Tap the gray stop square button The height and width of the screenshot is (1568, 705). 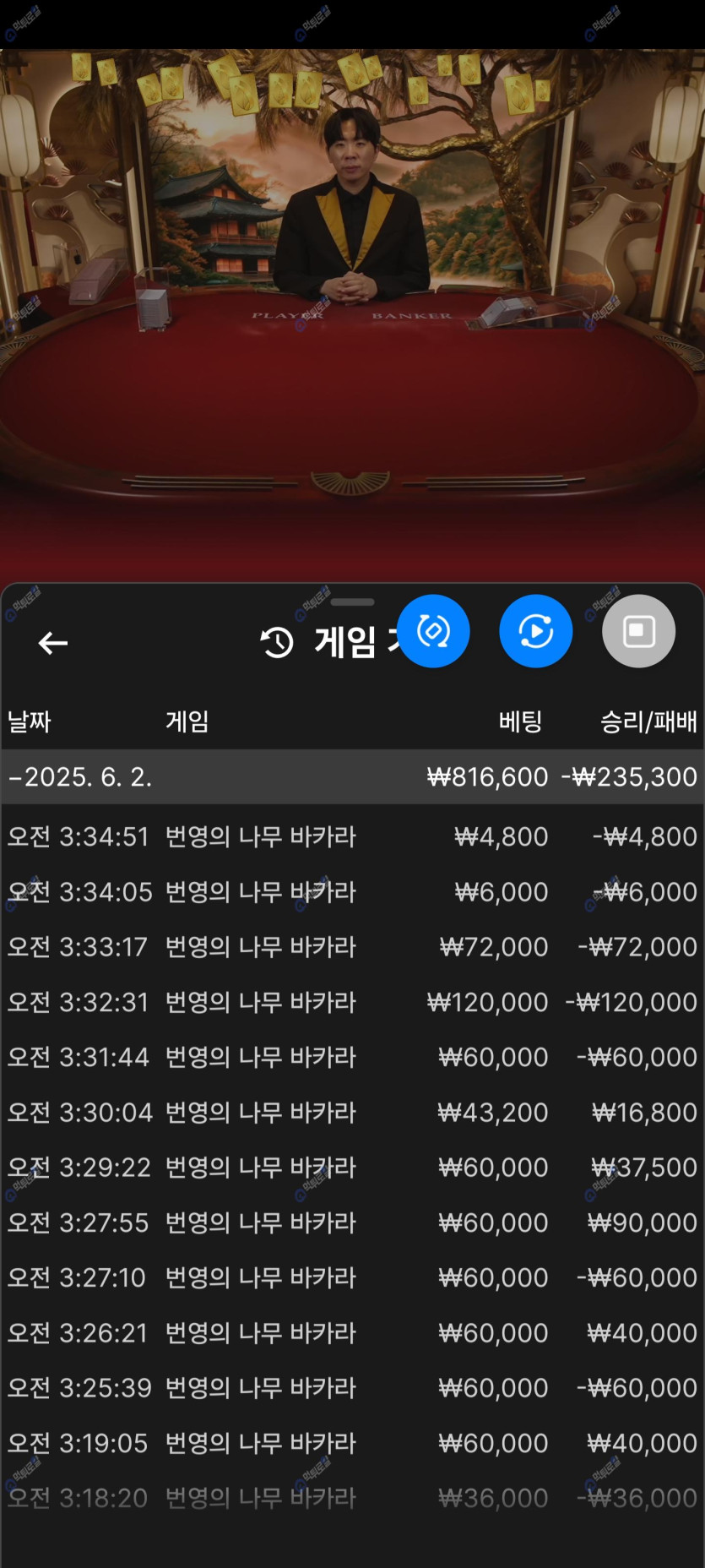(638, 631)
